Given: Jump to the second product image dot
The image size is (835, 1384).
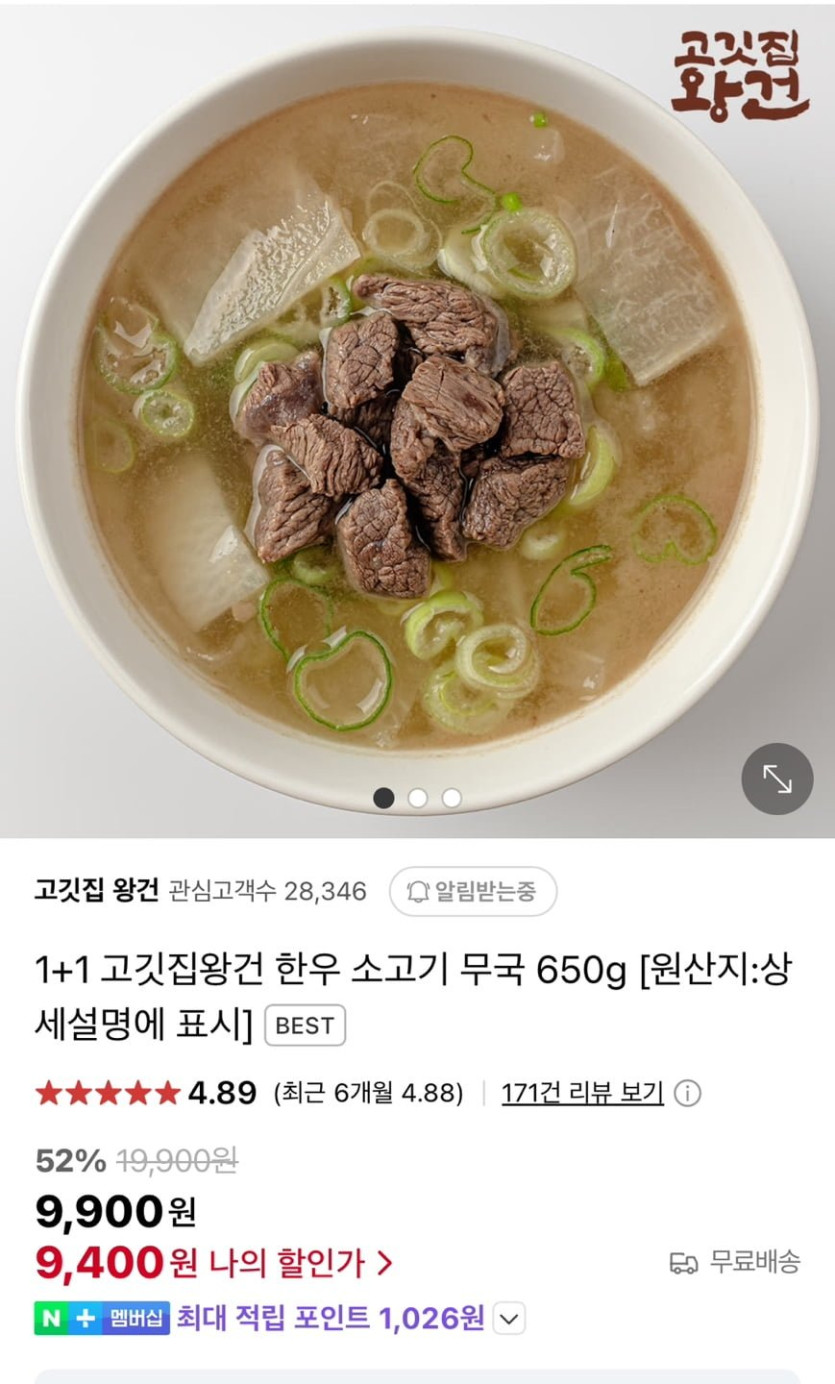Looking at the screenshot, I should tap(418, 797).
